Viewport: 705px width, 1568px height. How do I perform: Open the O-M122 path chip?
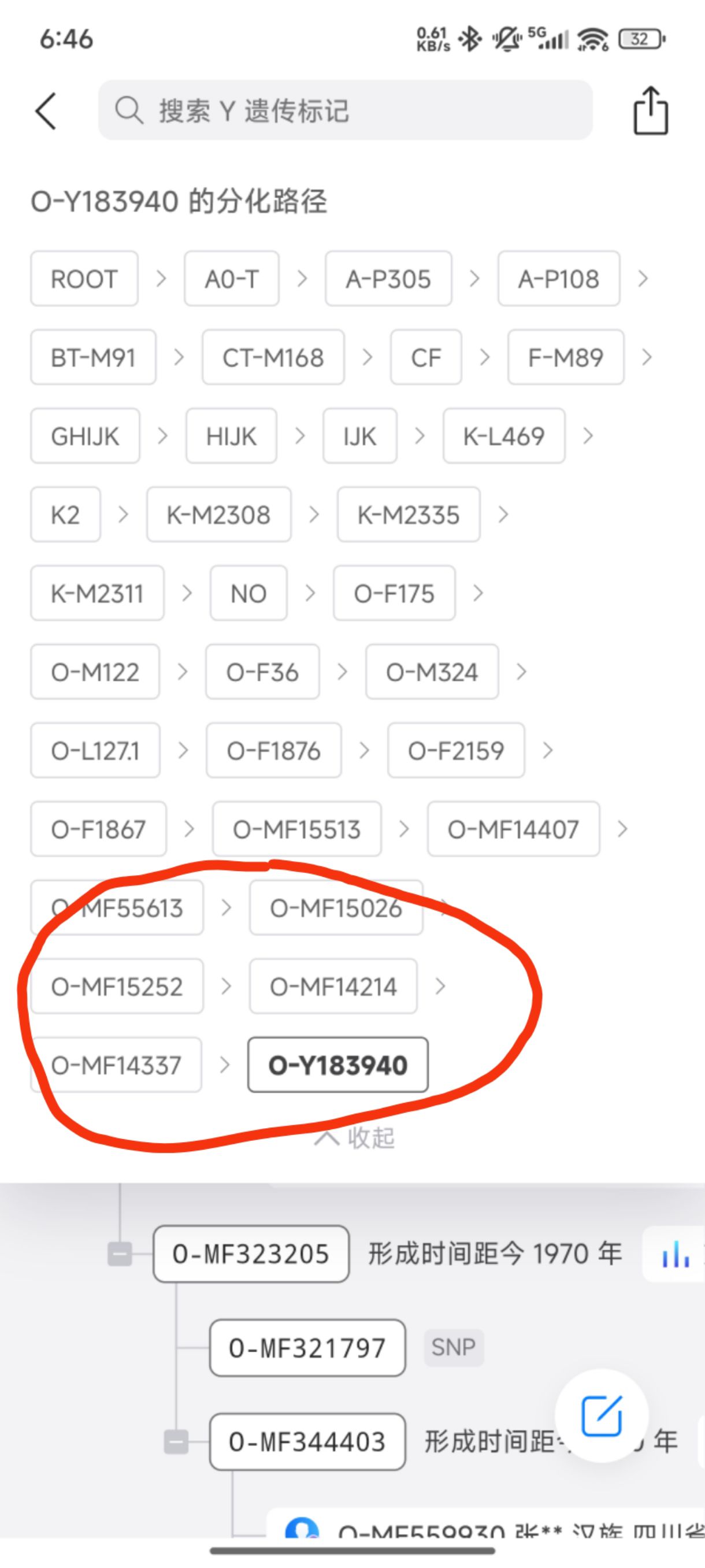tap(95, 672)
